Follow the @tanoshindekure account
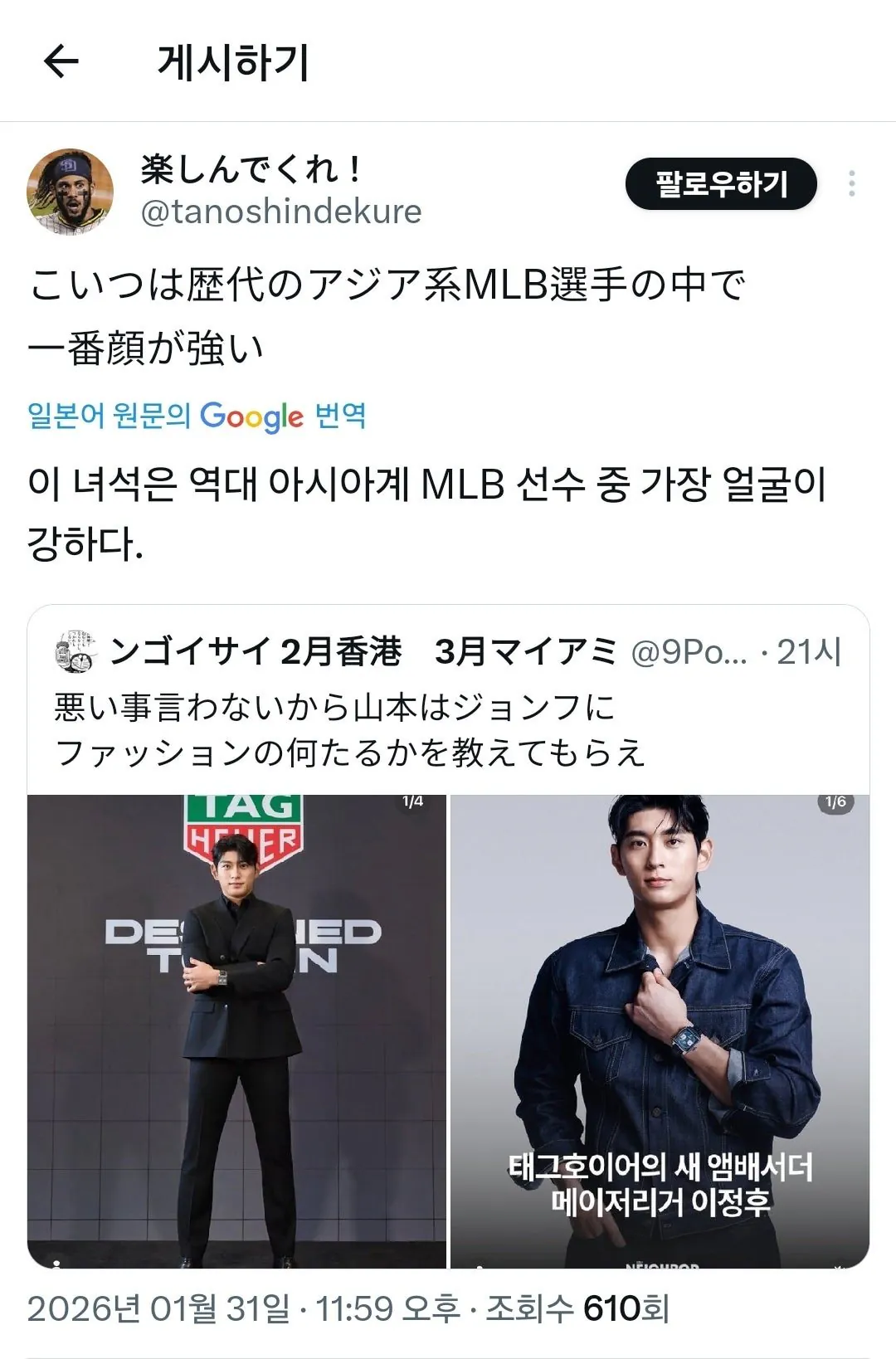The height and width of the screenshot is (1359, 896). pos(720,183)
